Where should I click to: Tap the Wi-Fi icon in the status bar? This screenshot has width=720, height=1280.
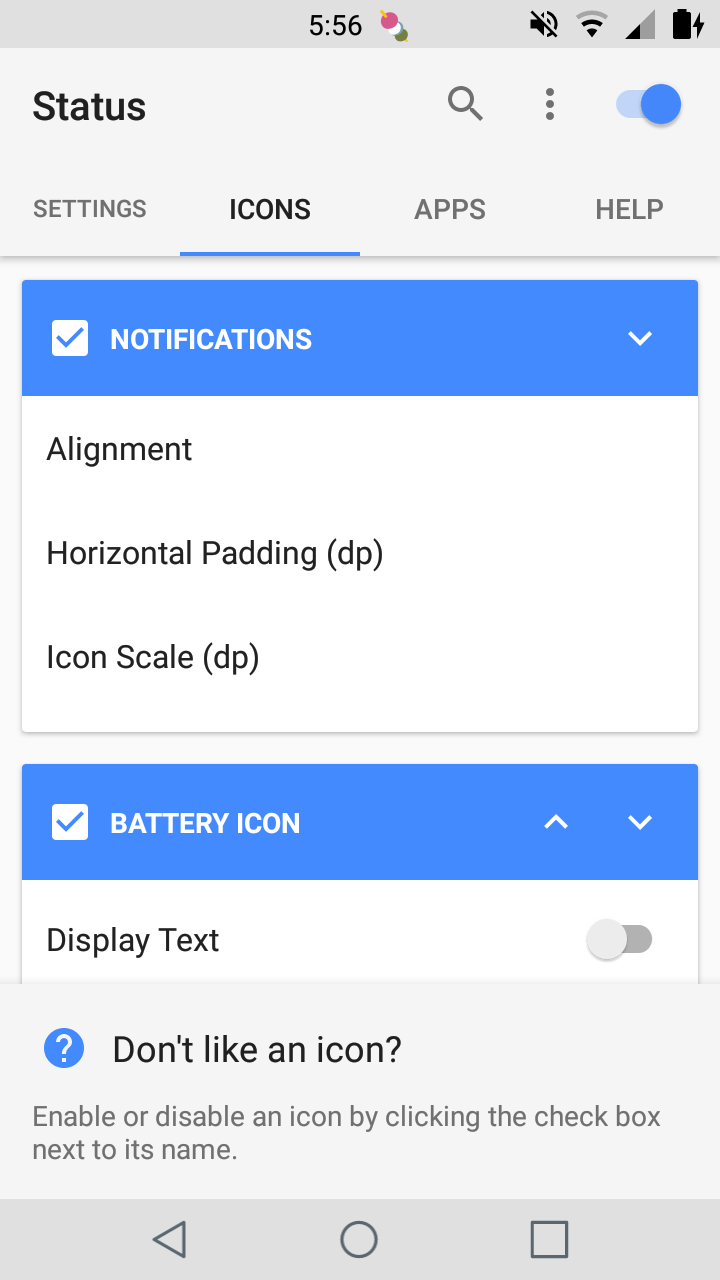click(x=591, y=24)
